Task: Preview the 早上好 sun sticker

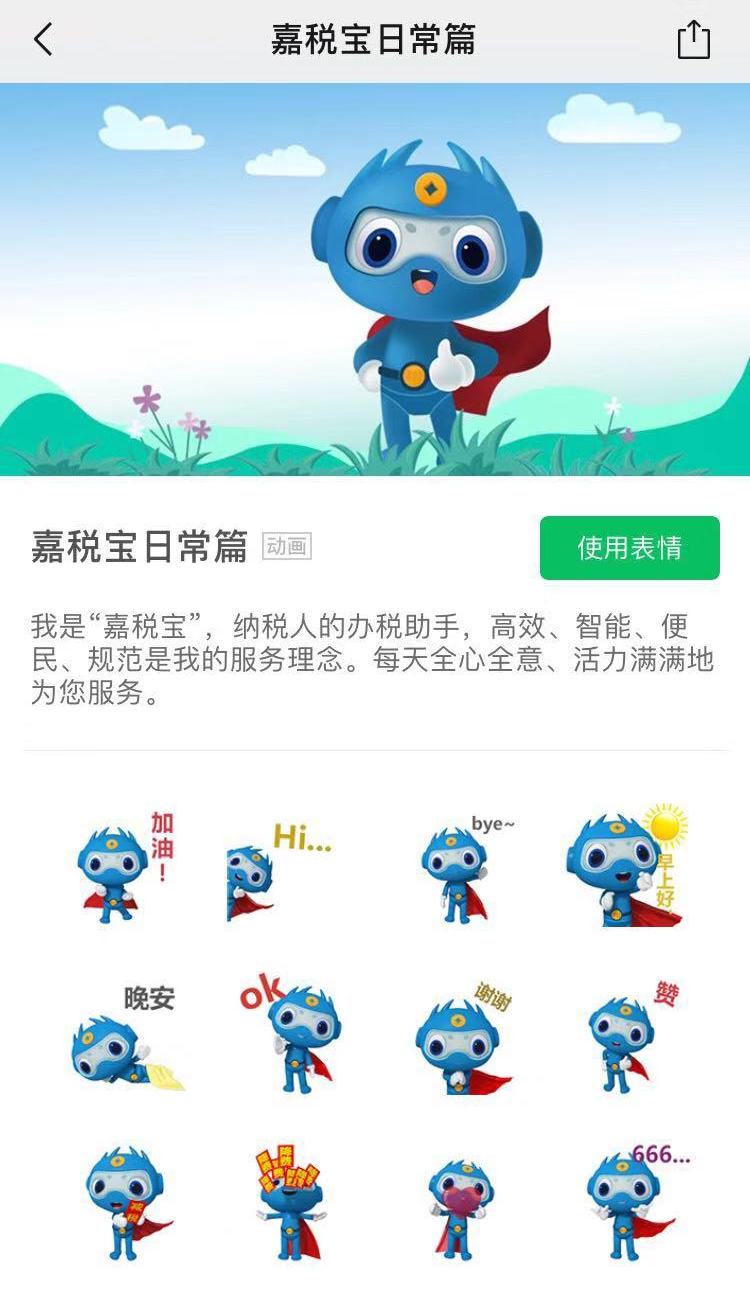Action: coord(625,865)
